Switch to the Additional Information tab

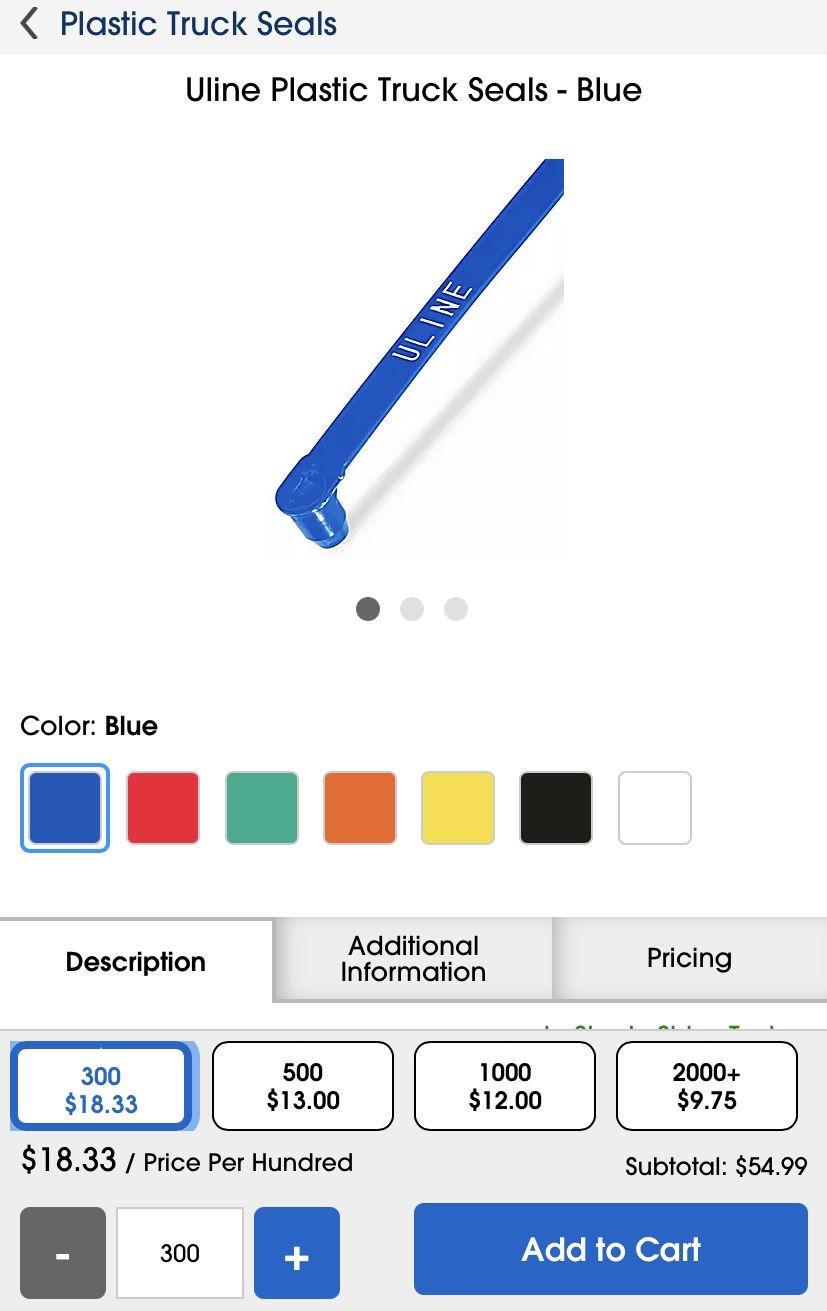pos(412,959)
